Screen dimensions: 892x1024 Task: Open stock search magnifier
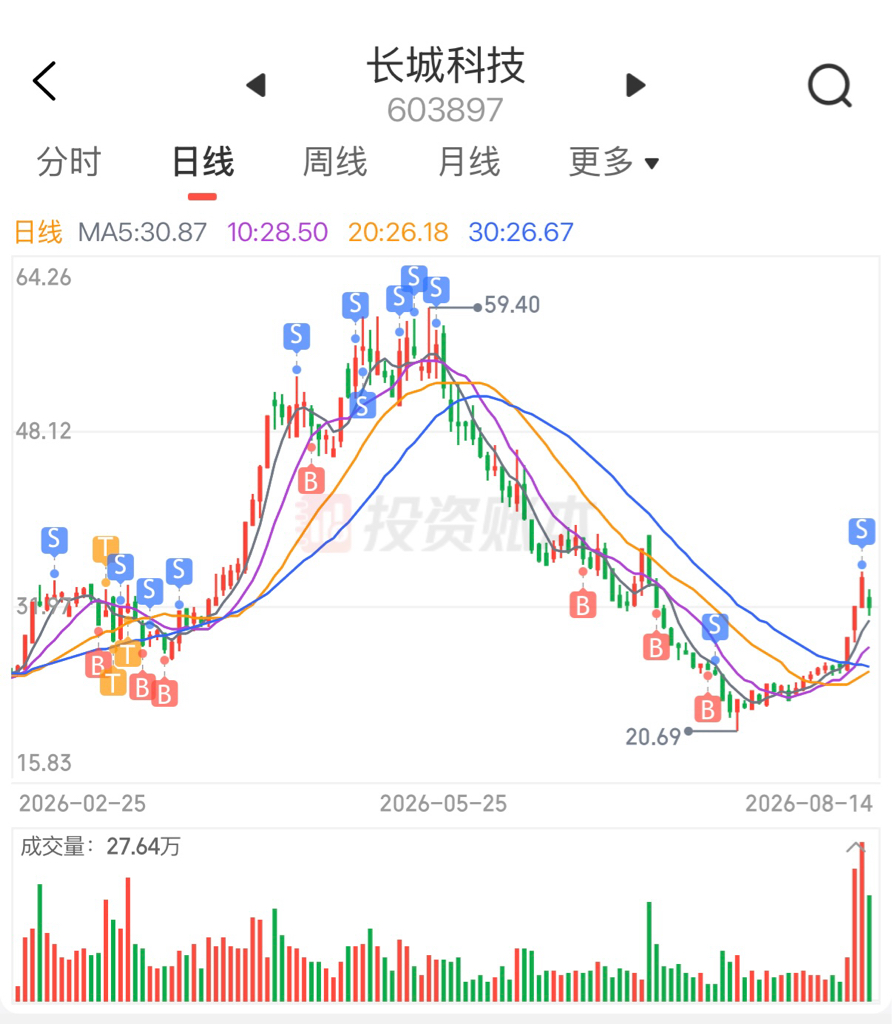[x=830, y=85]
